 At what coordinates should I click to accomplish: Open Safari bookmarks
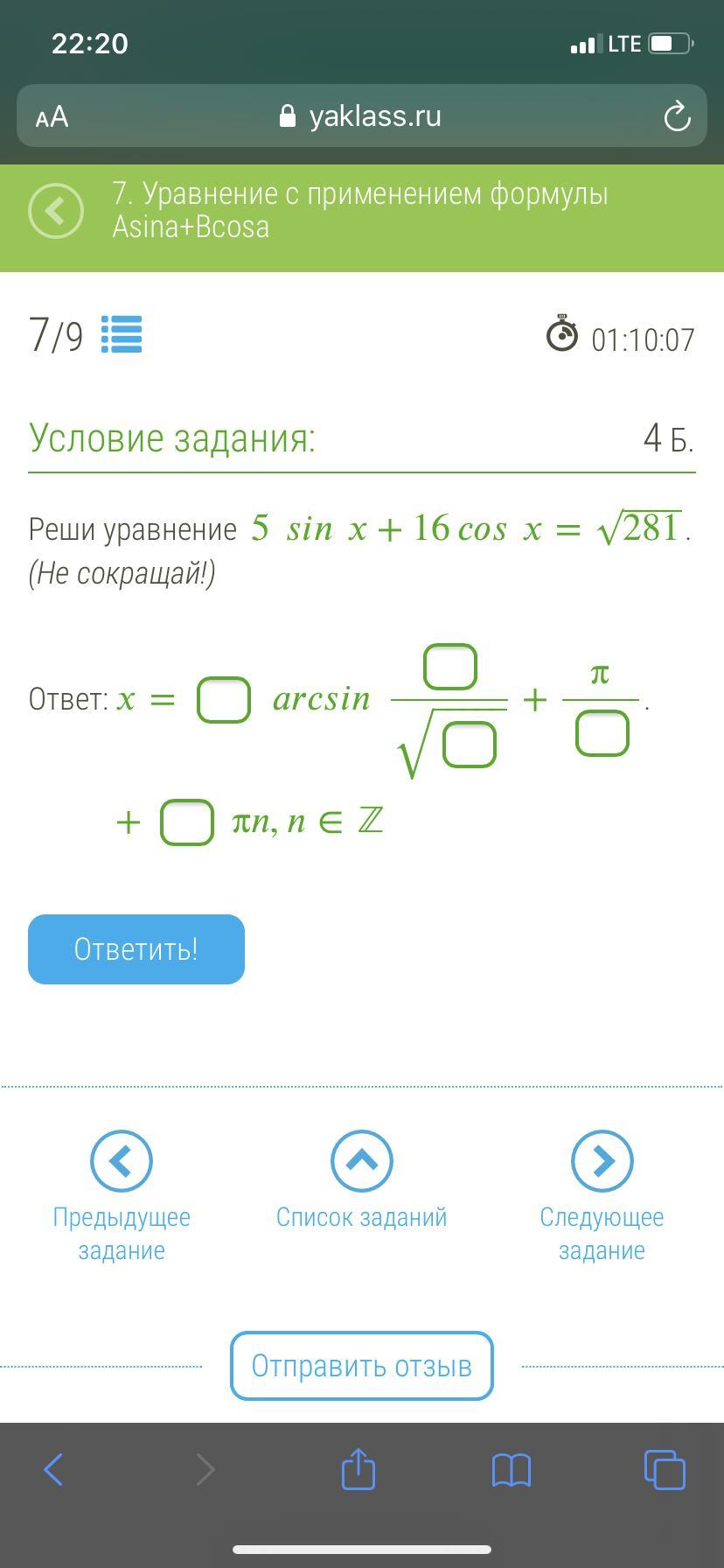click(512, 1470)
